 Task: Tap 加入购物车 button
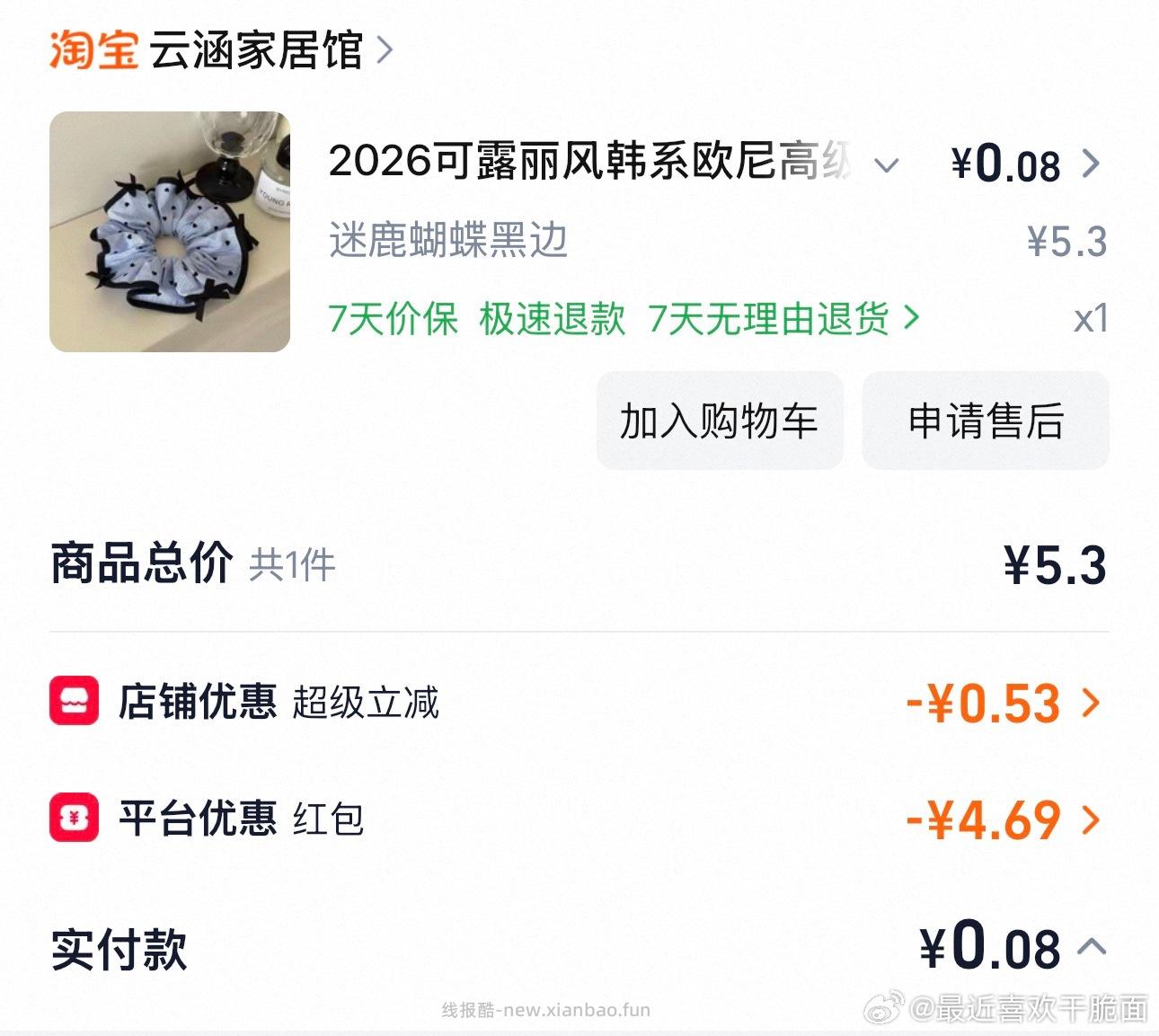(x=719, y=421)
